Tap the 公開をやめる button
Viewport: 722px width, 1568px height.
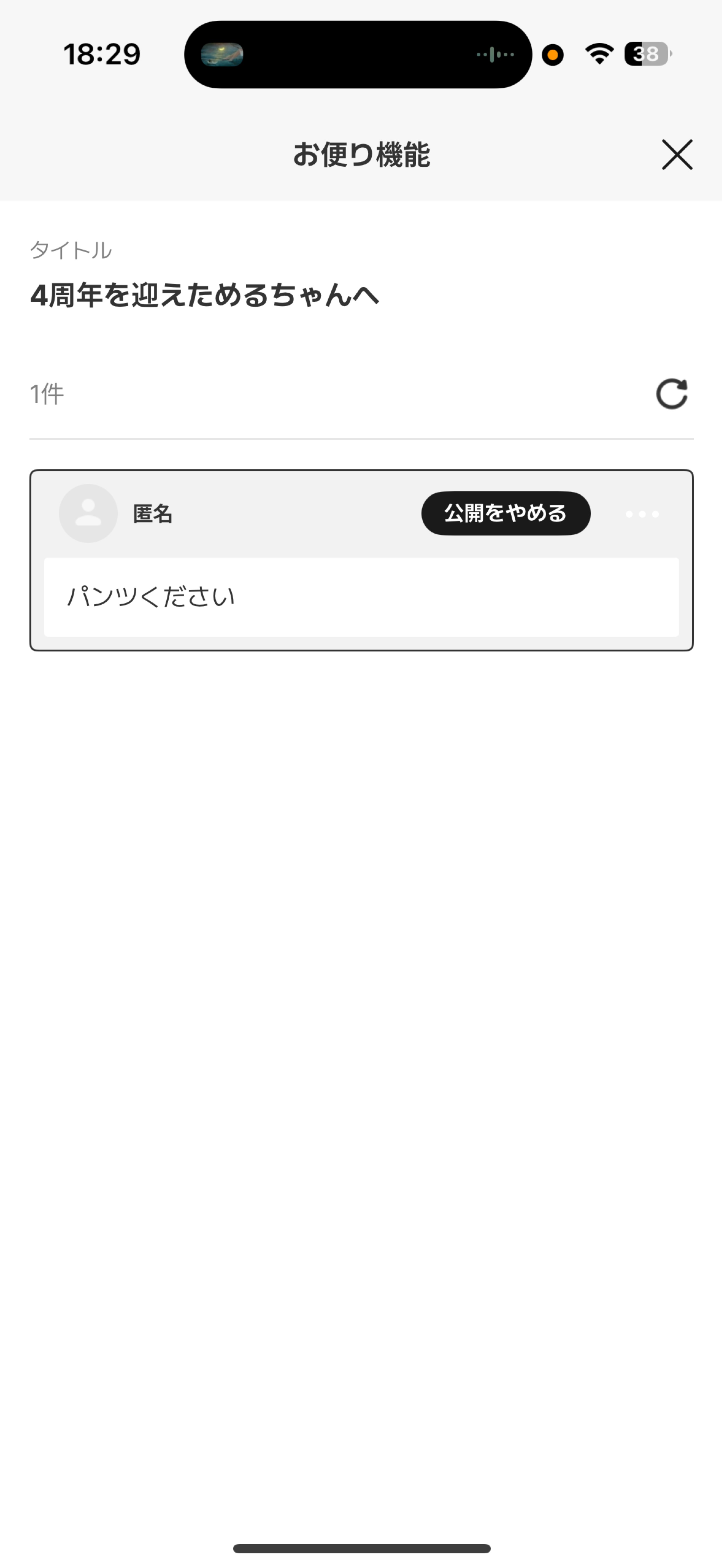(x=505, y=513)
